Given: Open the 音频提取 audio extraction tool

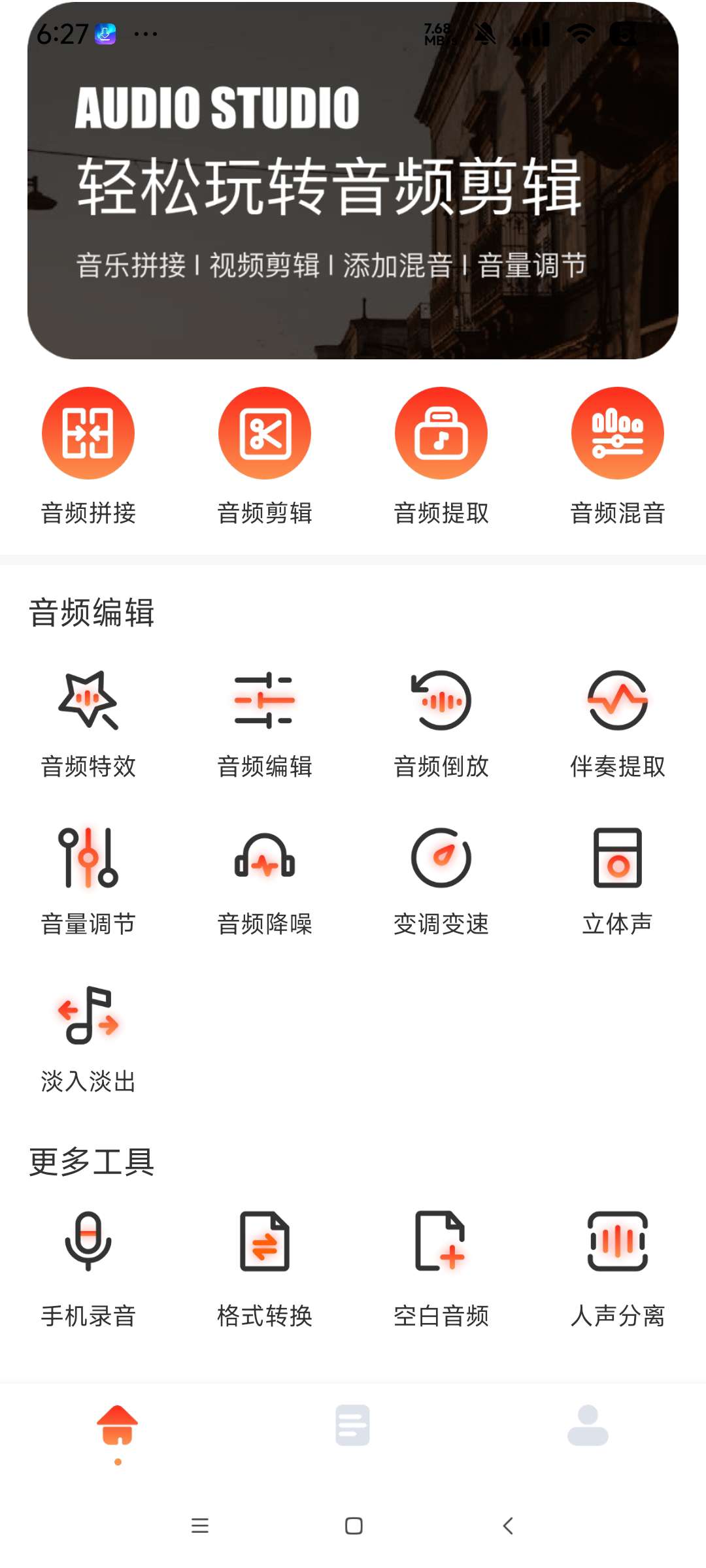Looking at the screenshot, I should coord(441,457).
